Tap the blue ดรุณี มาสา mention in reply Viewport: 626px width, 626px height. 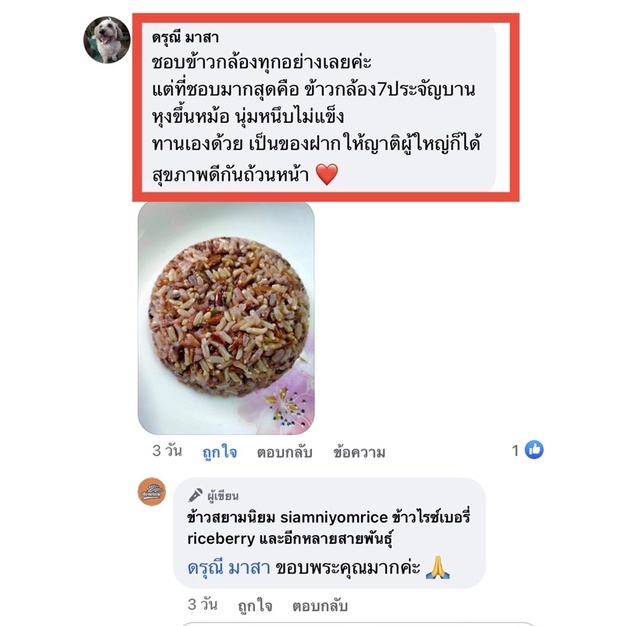229,567
